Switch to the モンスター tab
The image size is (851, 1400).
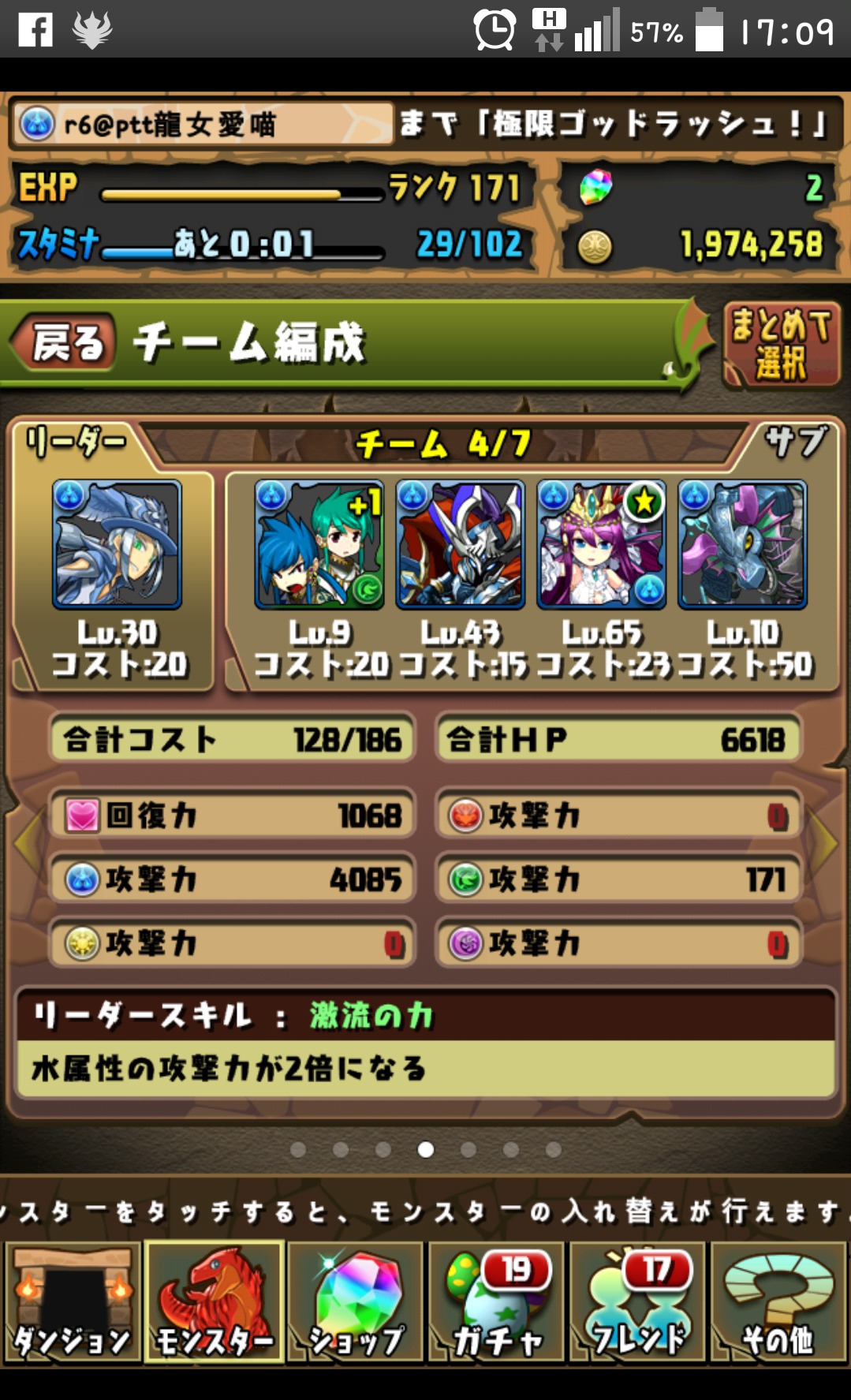[x=214, y=1301]
